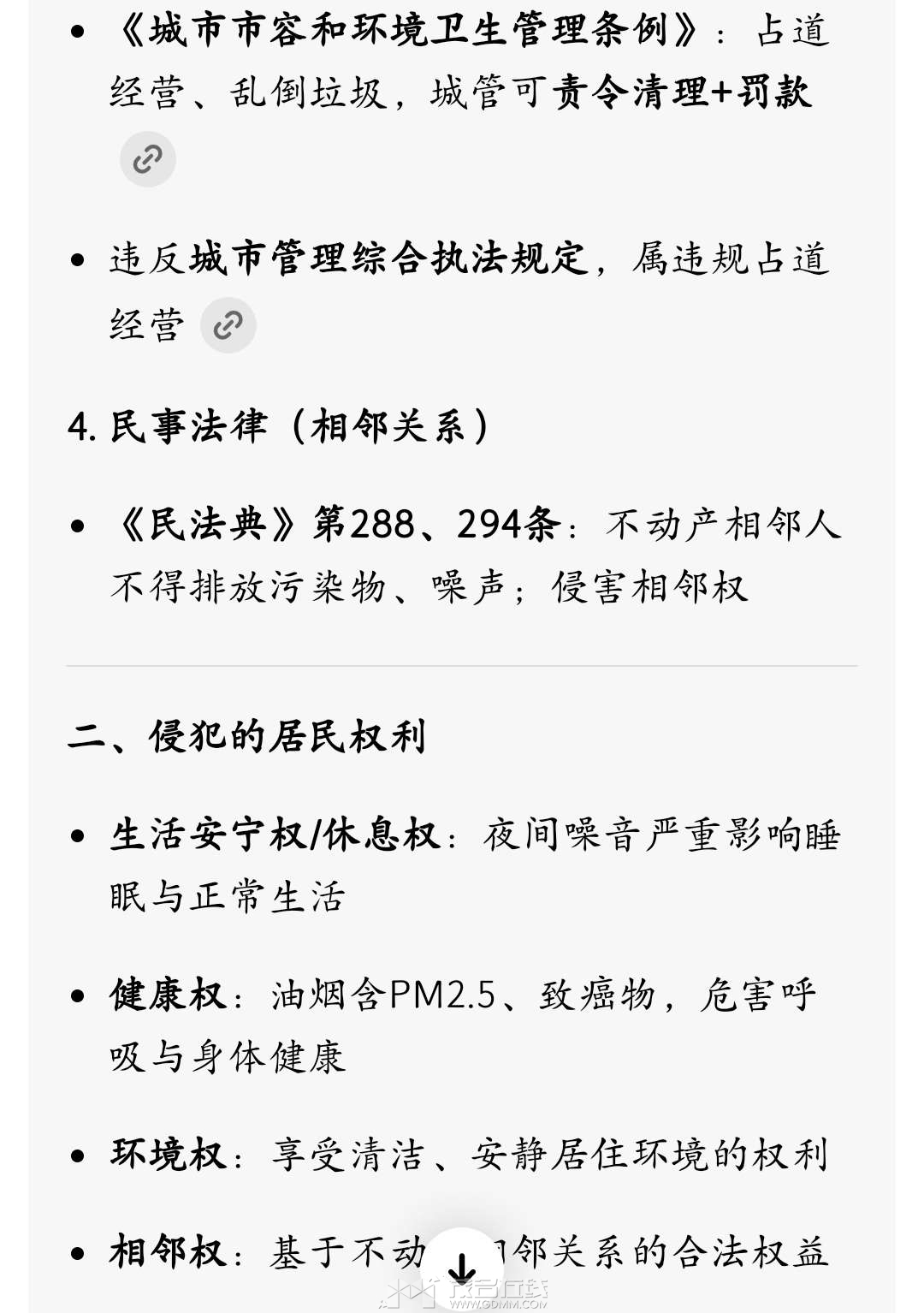The image size is (924, 1313).
Task: Open the citation link after 责令清理+罚款
Action: tap(148, 159)
